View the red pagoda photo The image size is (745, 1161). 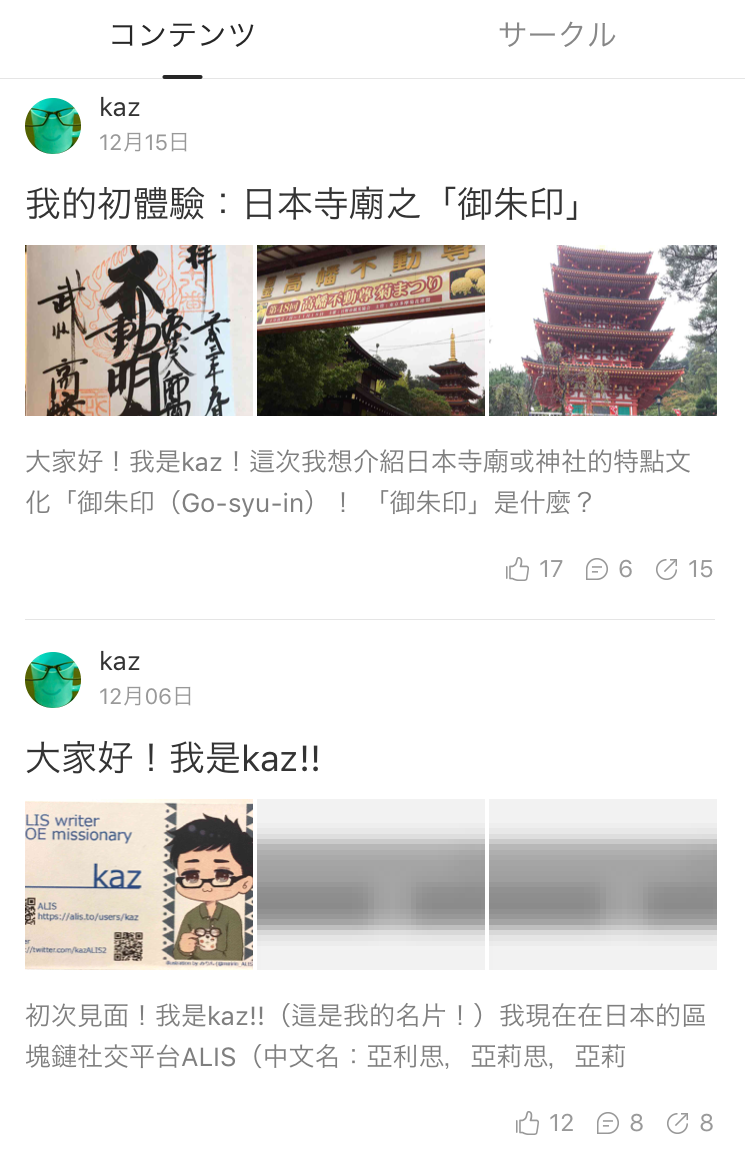(x=603, y=330)
